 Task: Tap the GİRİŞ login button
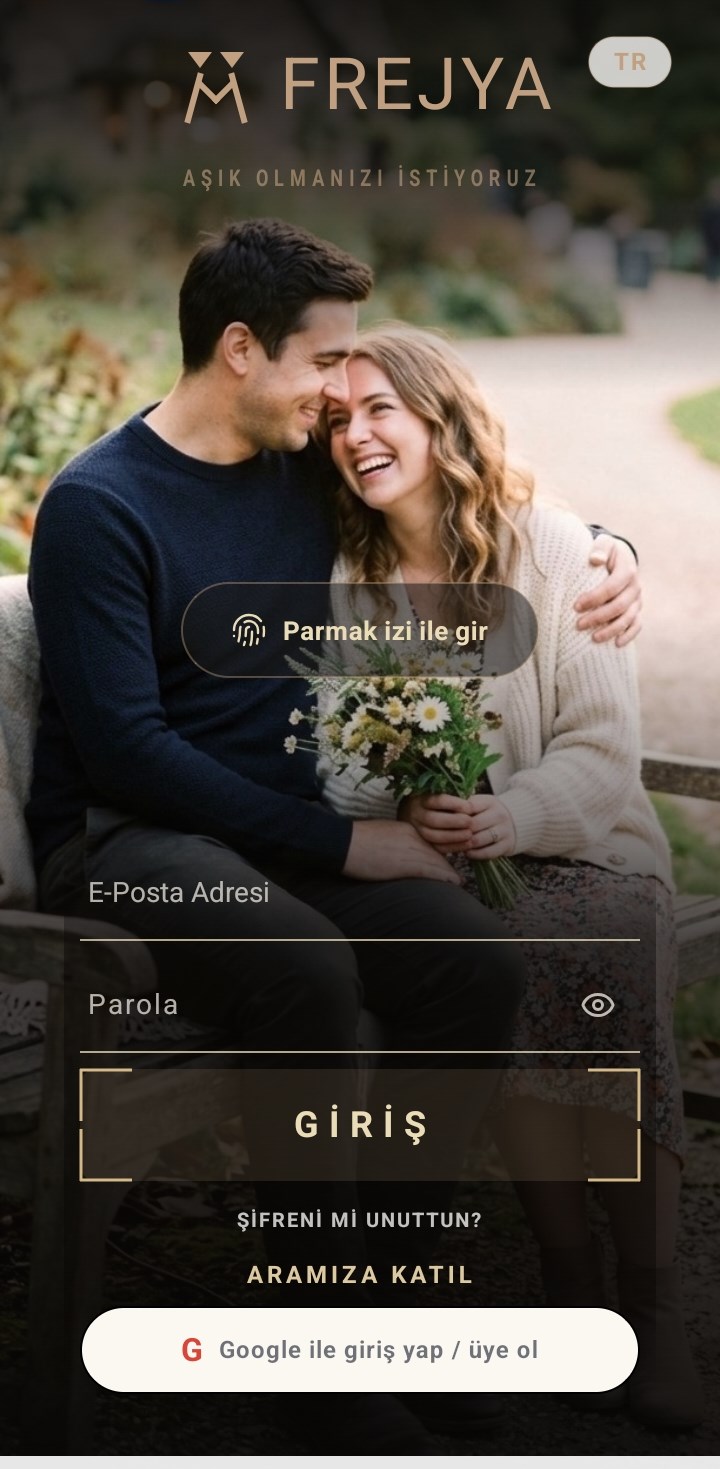[x=360, y=1124]
